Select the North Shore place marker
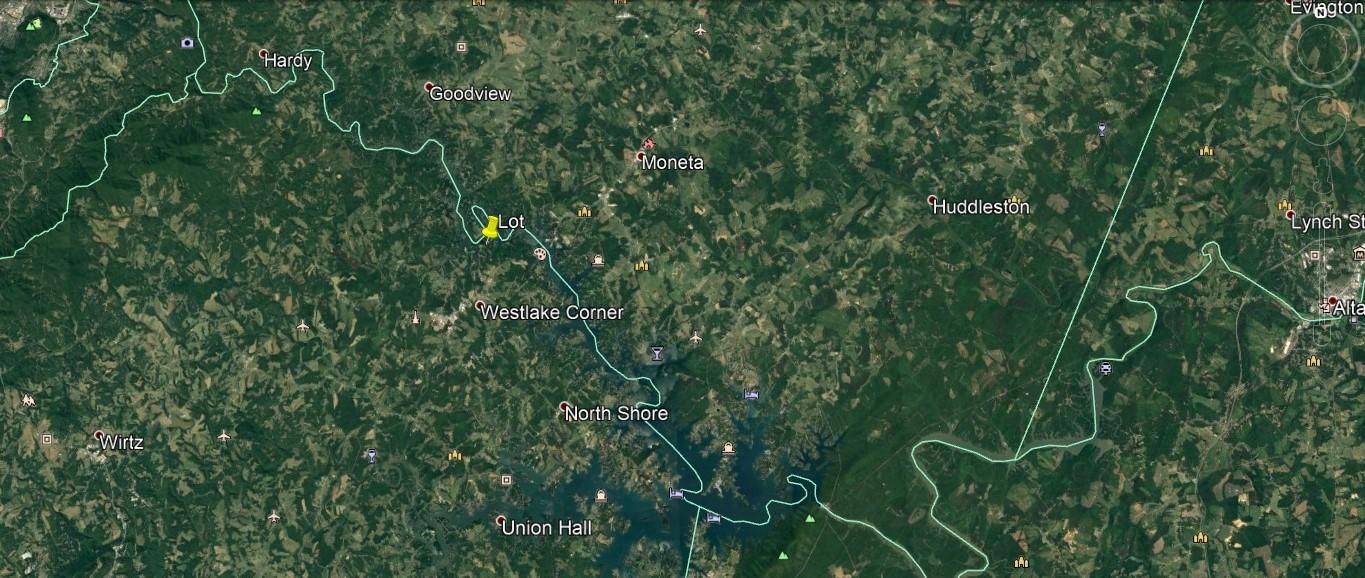This screenshot has height=578, width=1365. point(564,406)
